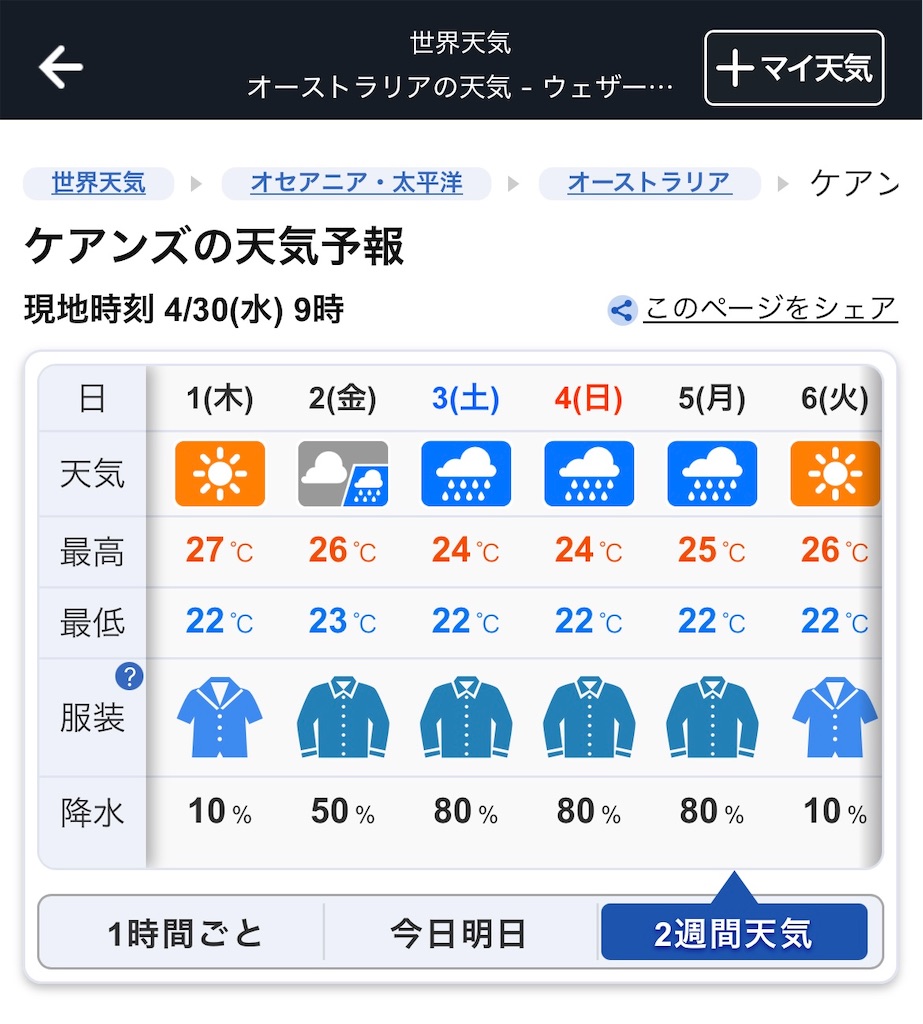The width and height of the screenshot is (923, 1024).
Task: Select the 2週間天気 tab
Action: [x=735, y=931]
